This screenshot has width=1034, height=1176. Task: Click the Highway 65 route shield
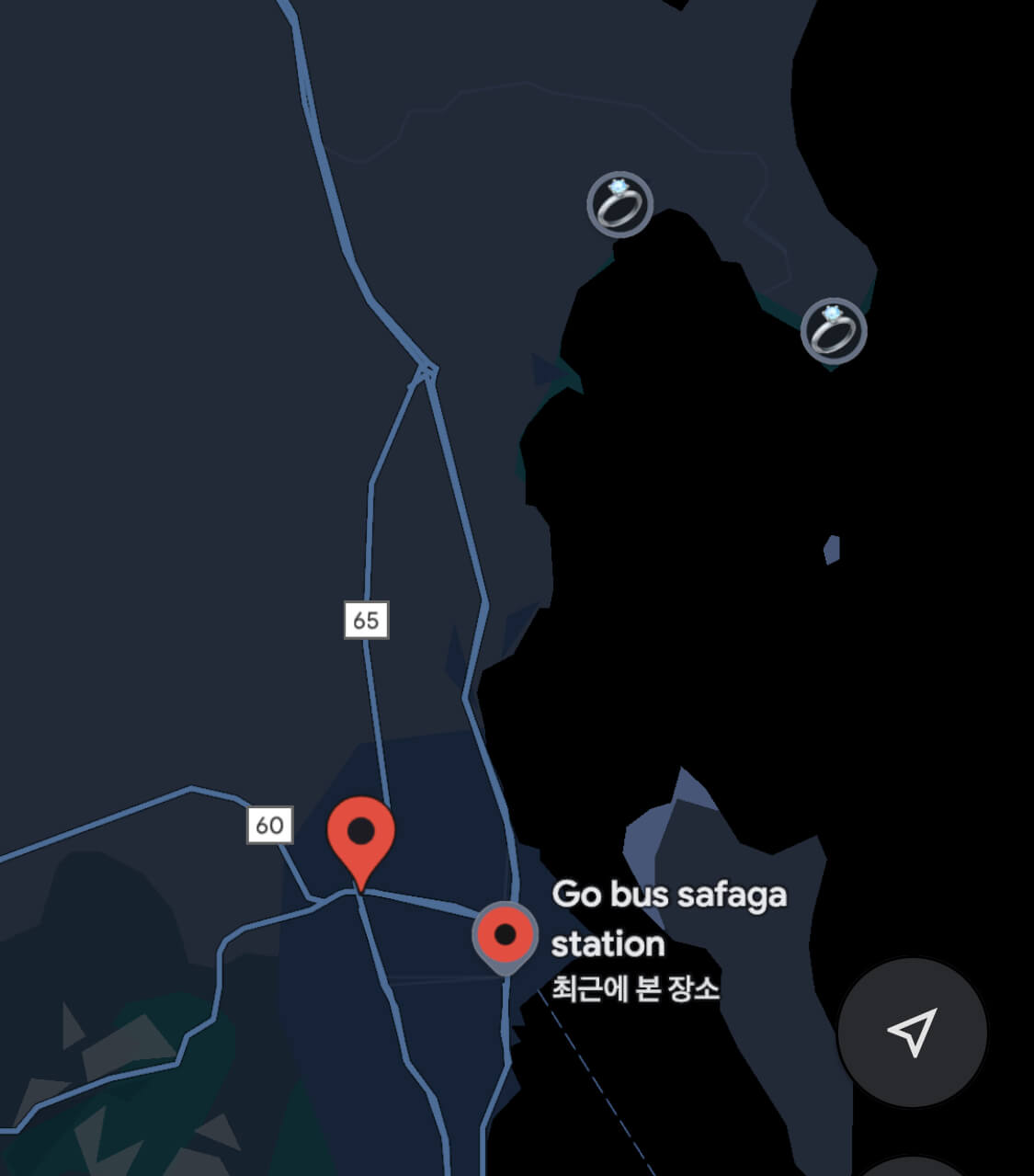click(x=366, y=618)
